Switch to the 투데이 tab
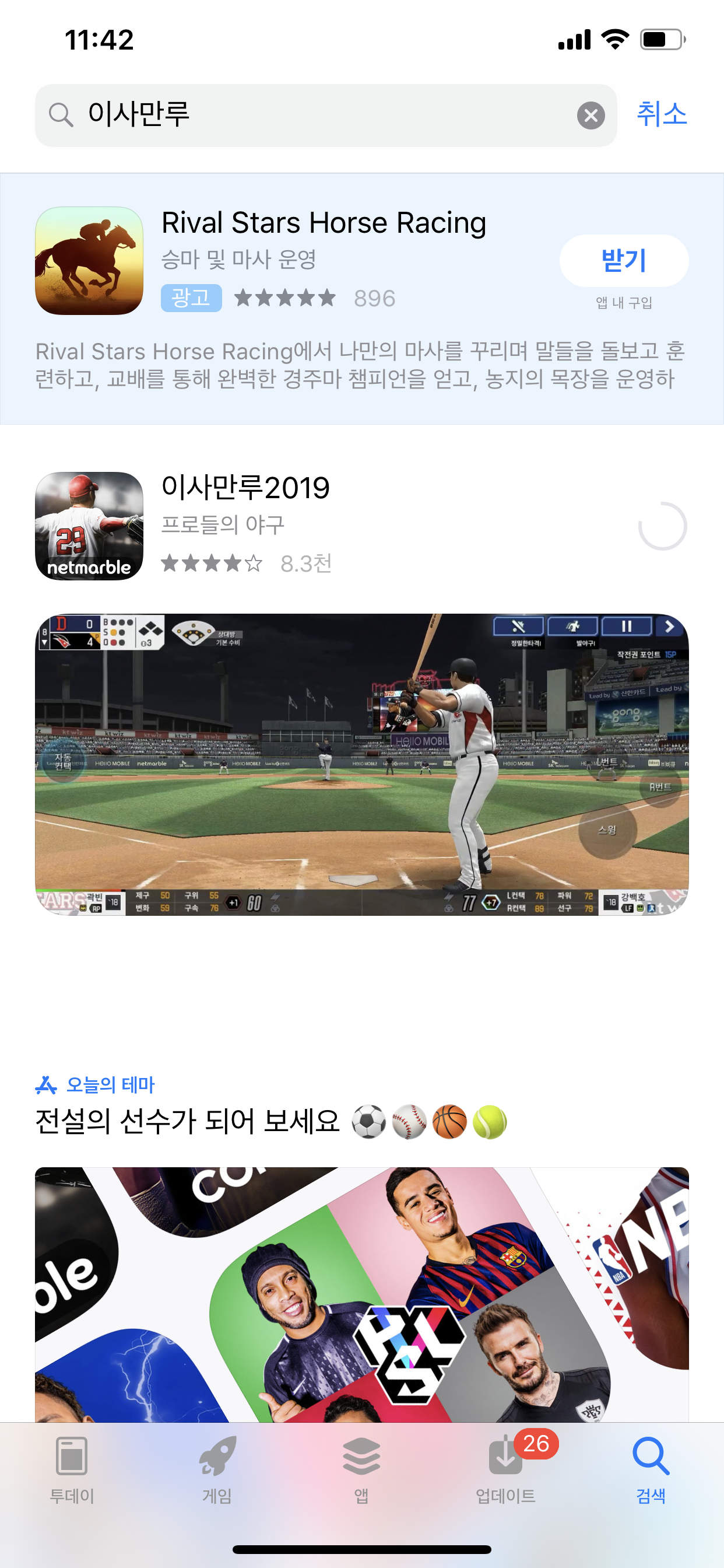Image resolution: width=724 pixels, height=1568 pixels. tap(72, 1468)
